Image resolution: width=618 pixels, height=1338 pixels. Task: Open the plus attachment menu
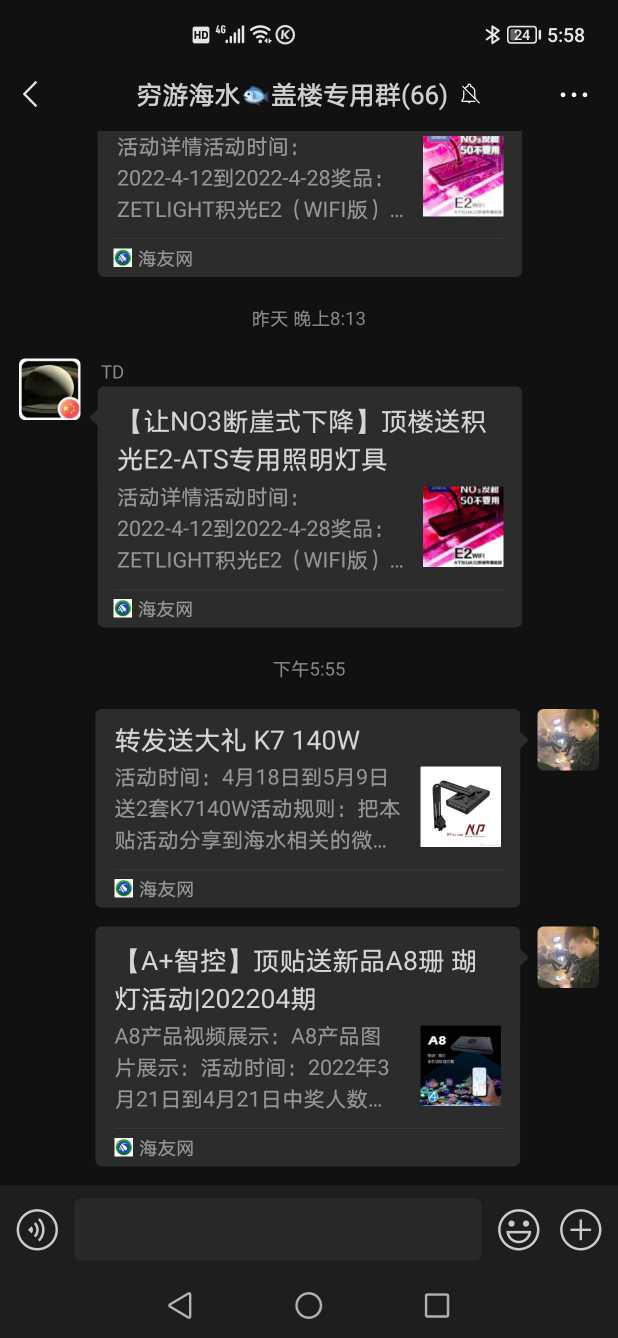click(x=580, y=1229)
